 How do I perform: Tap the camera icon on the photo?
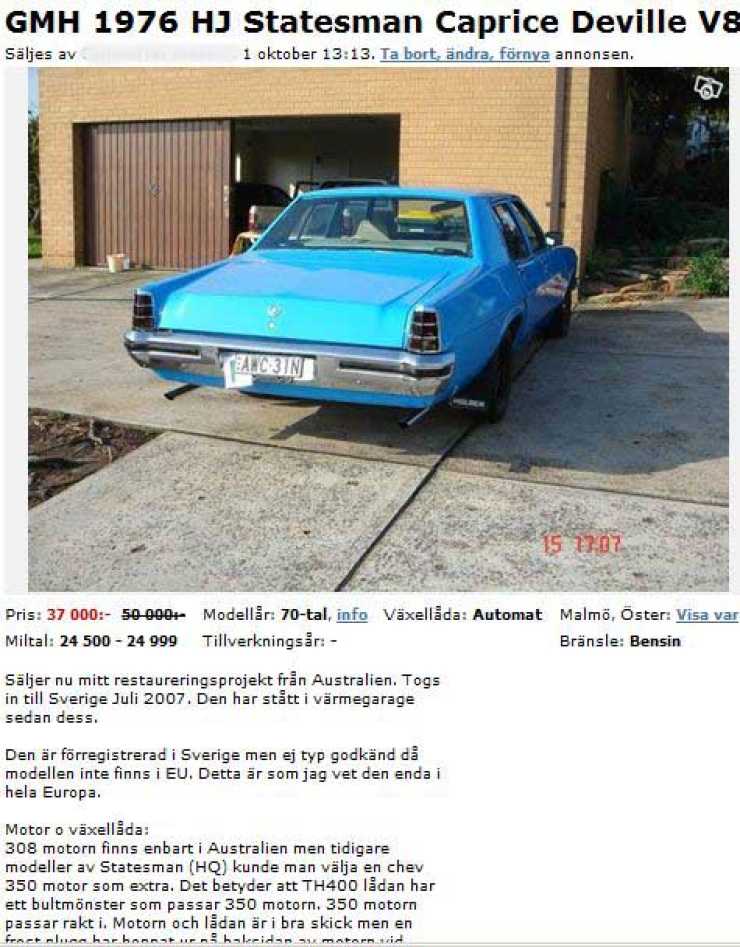(x=708, y=88)
